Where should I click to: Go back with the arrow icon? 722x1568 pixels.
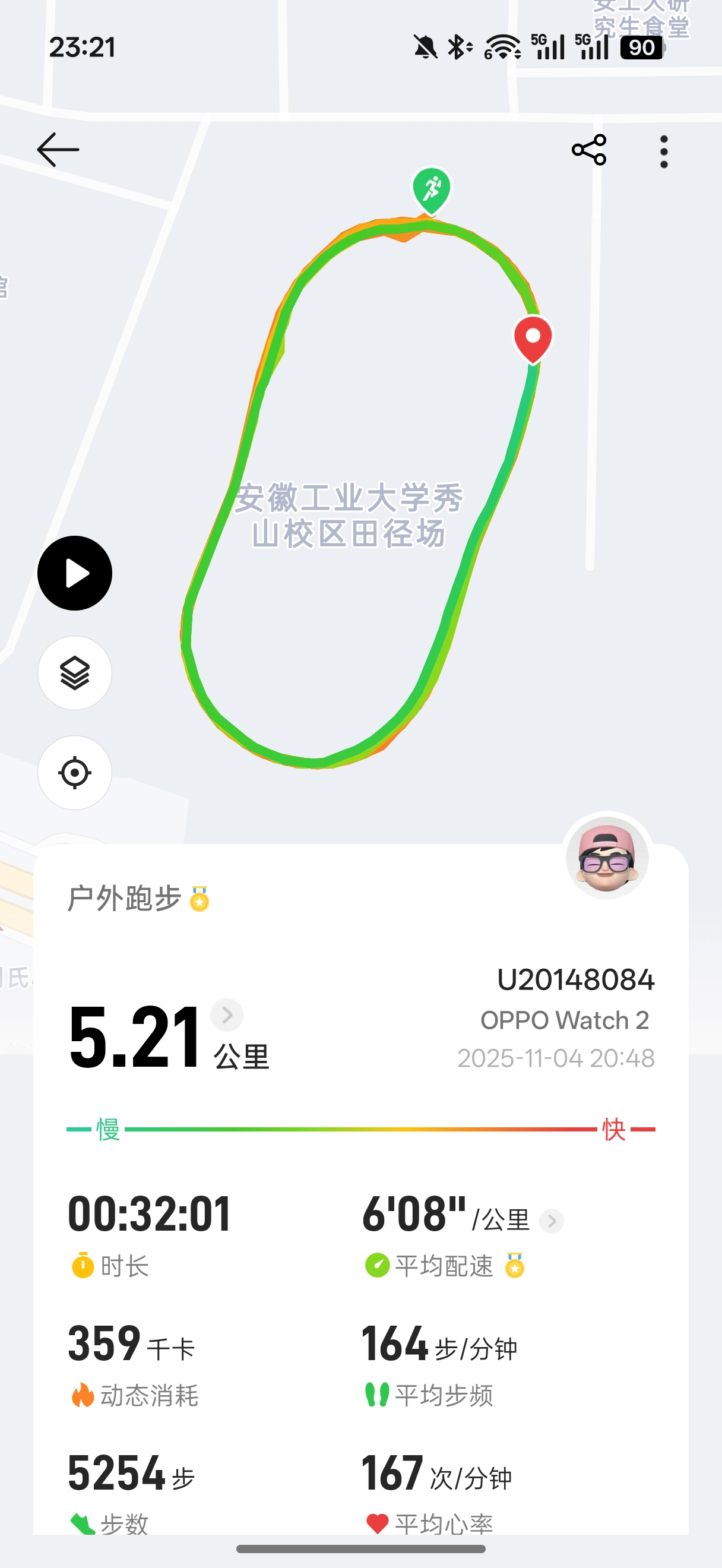(58, 150)
